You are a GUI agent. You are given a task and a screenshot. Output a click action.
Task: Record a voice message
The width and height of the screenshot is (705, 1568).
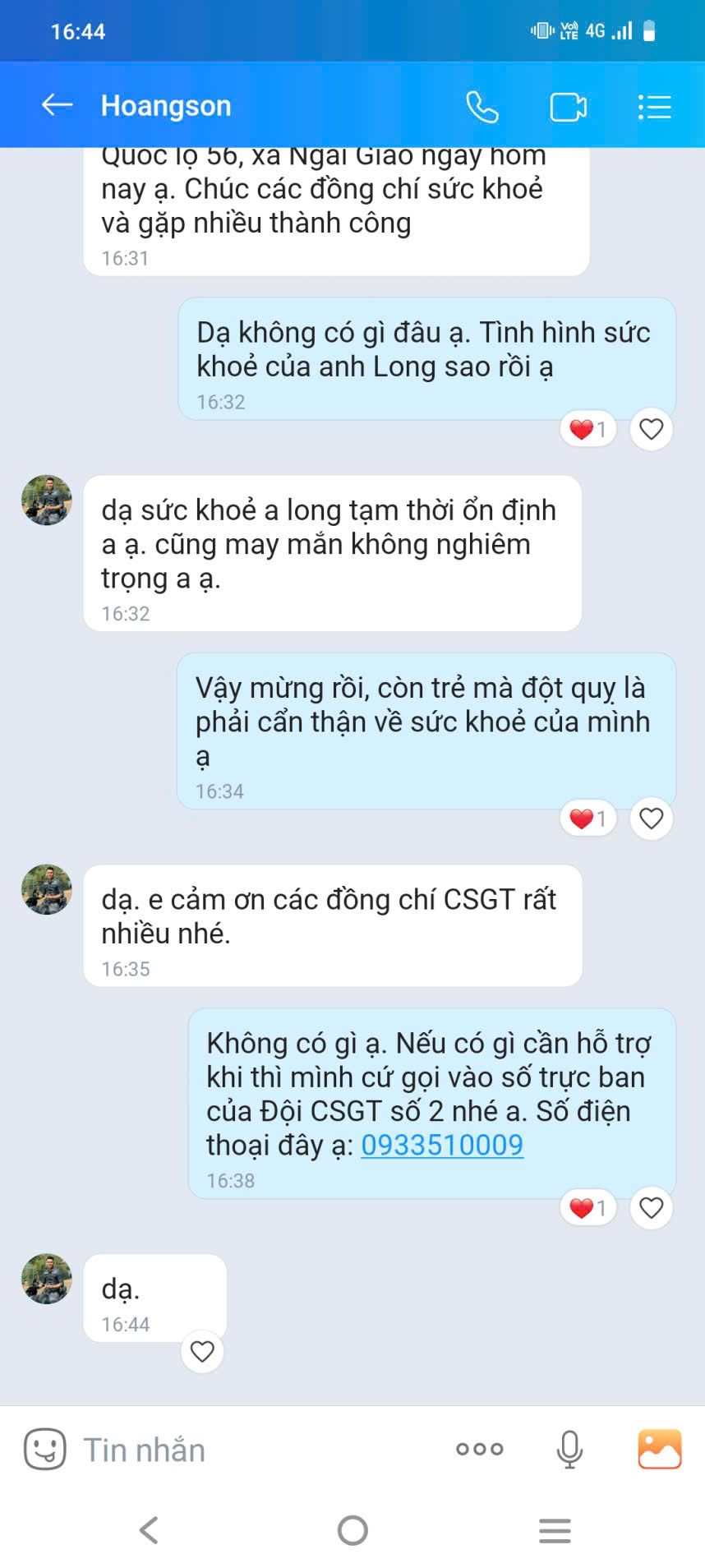569,1449
